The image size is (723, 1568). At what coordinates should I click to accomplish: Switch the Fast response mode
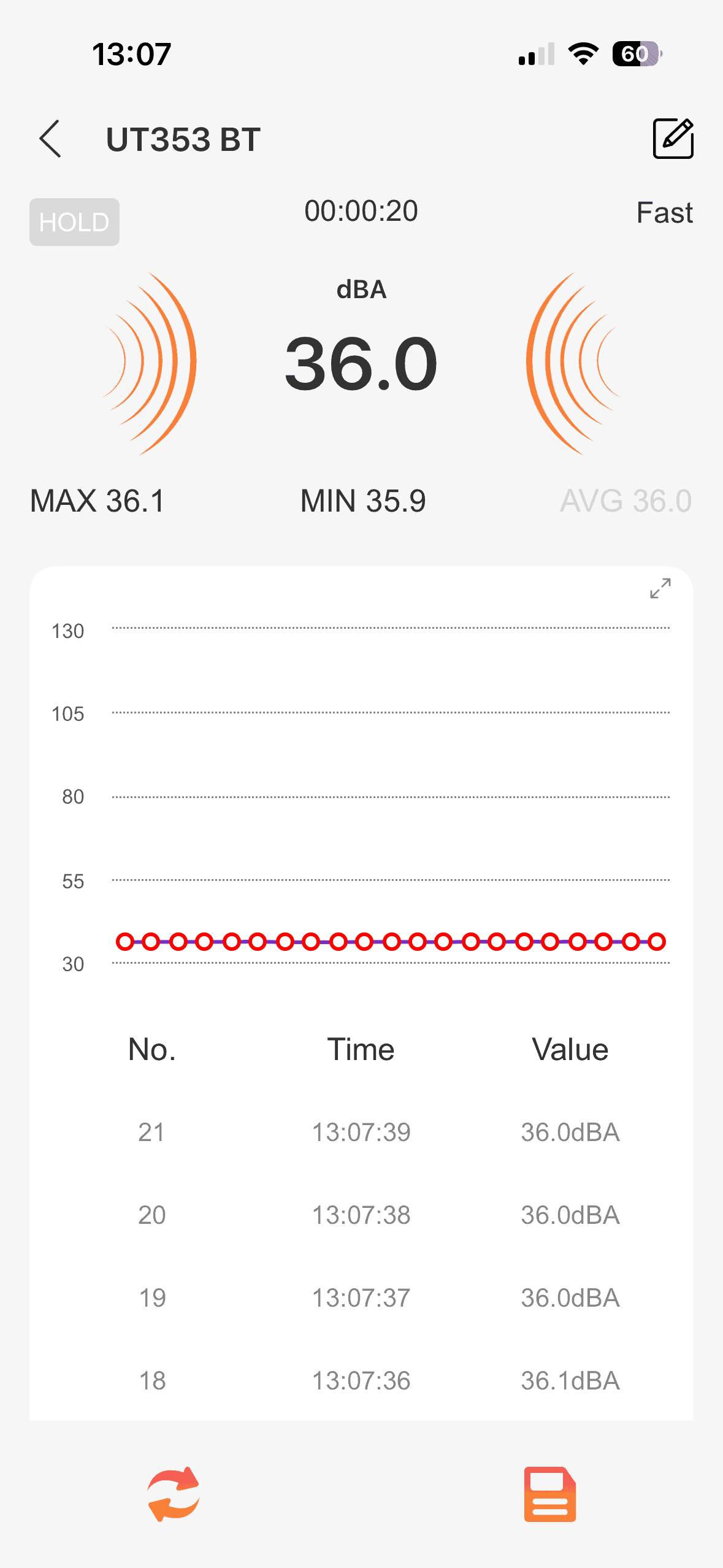point(664,213)
